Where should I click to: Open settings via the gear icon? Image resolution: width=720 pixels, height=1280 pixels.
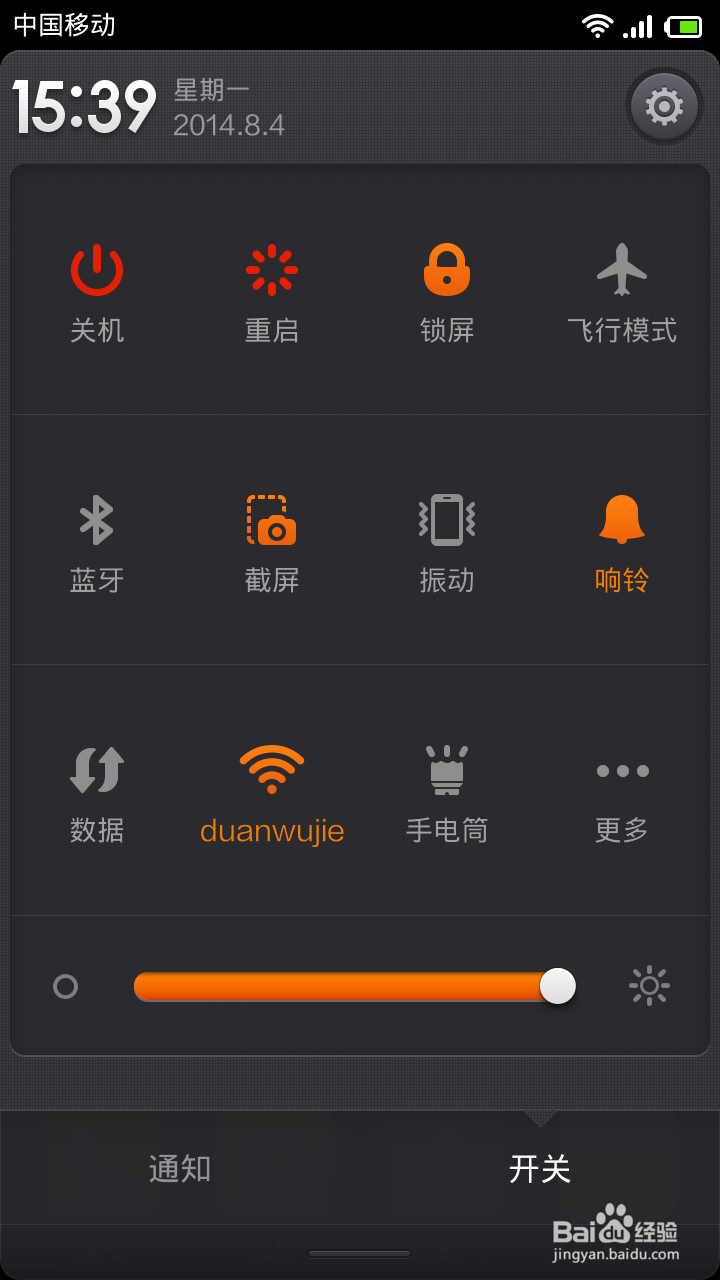(664, 106)
